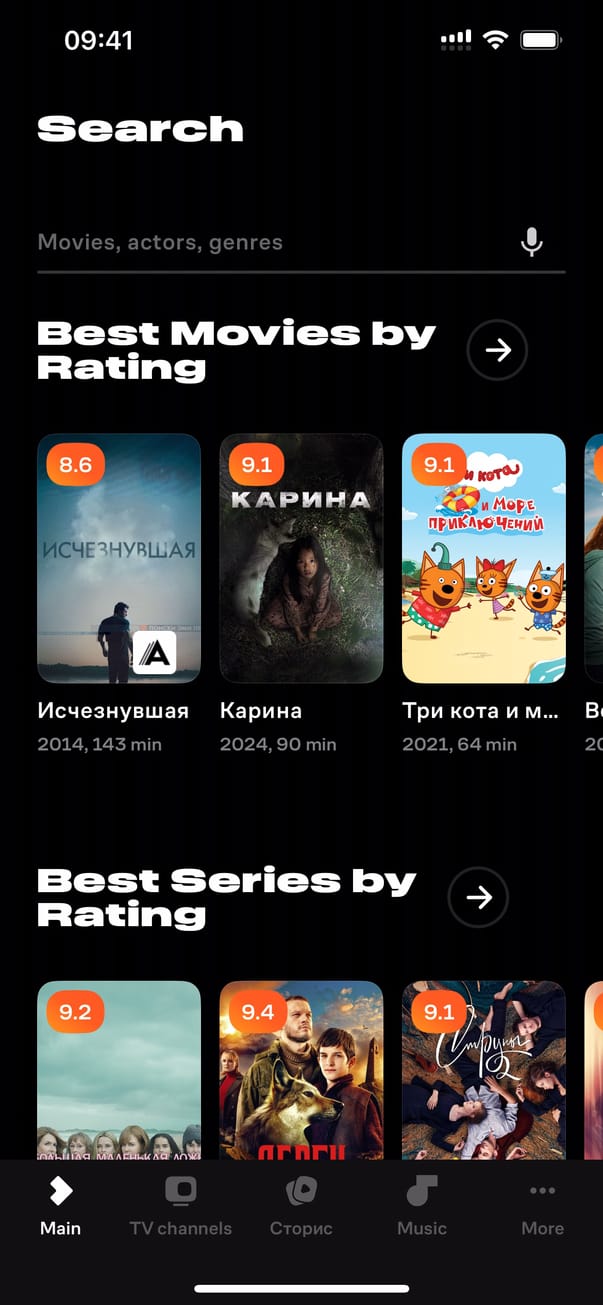The image size is (603, 1305).
Task: Open all Best Movies by Rating
Action: point(497,350)
